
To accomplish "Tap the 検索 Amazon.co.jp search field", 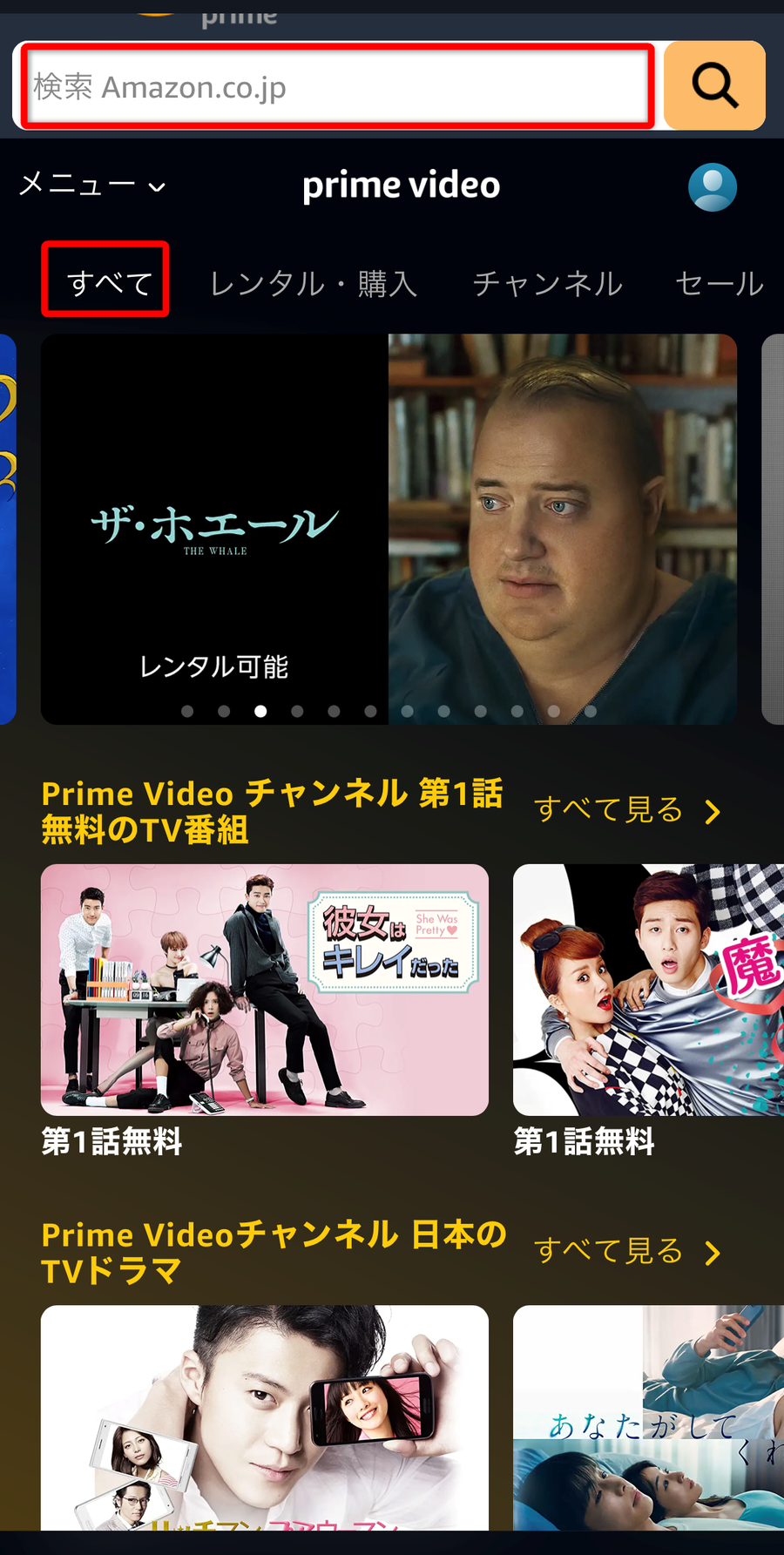I will [x=338, y=86].
